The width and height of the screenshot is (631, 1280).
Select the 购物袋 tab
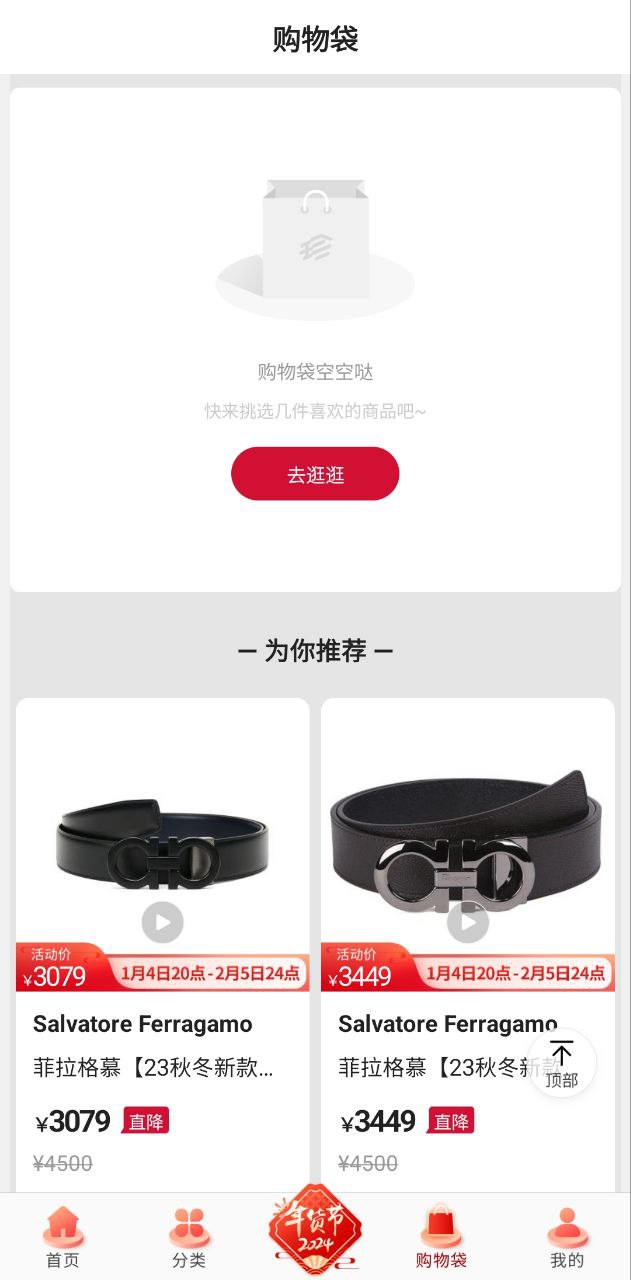pyautogui.click(x=441, y=1237)
